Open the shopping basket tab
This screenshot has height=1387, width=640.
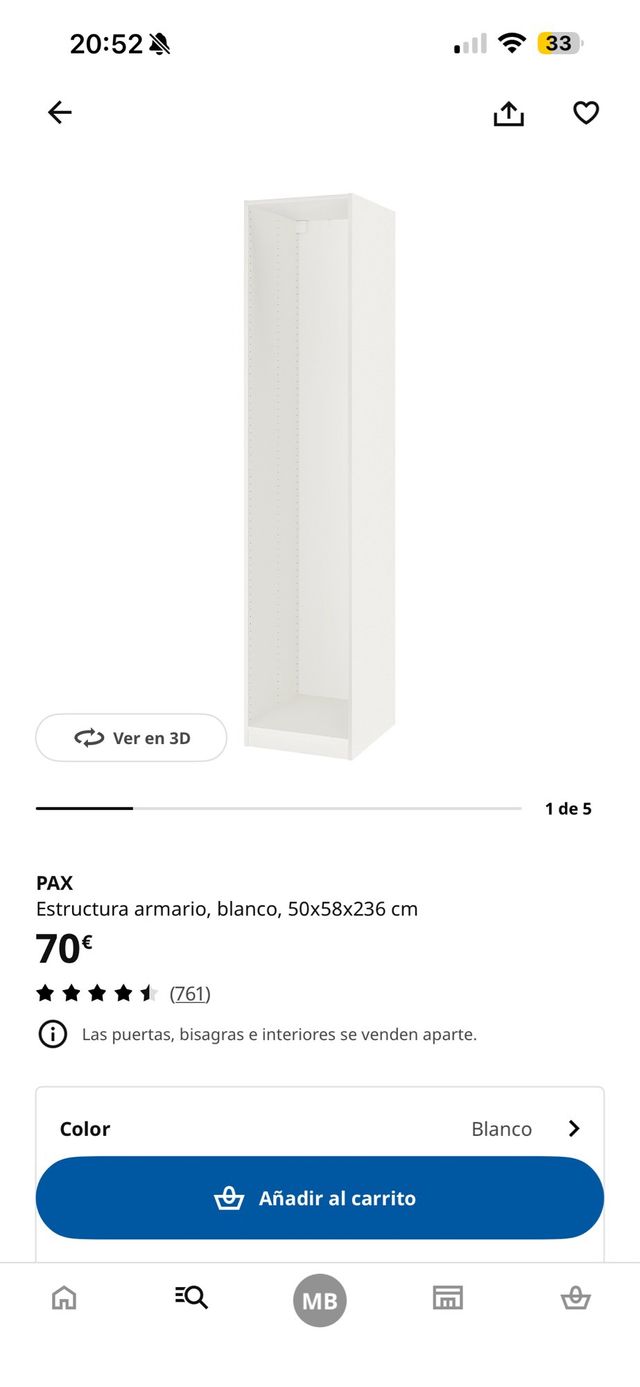pos(575,1298)
